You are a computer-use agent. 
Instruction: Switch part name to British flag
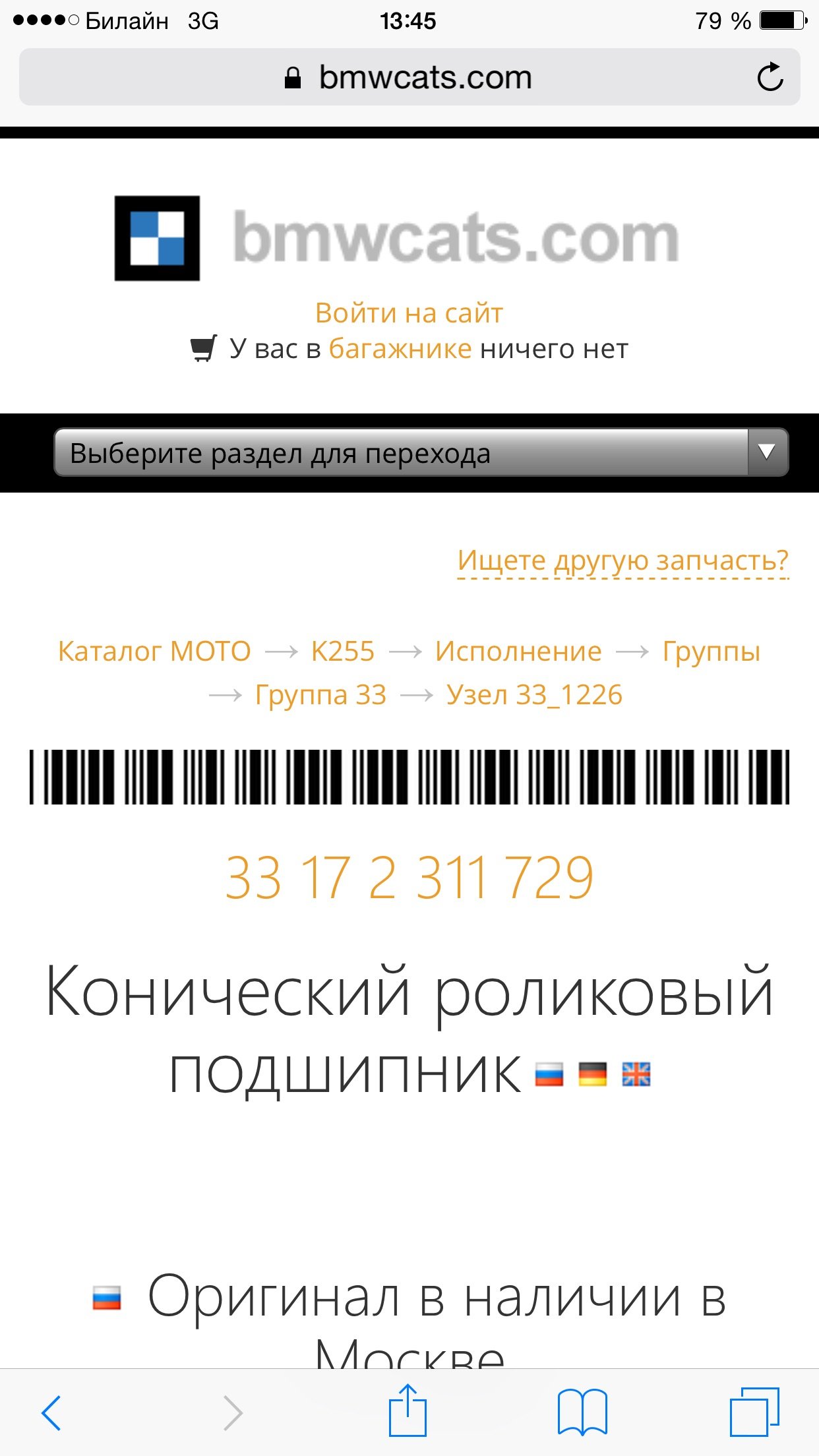[x=636, y=1074]
